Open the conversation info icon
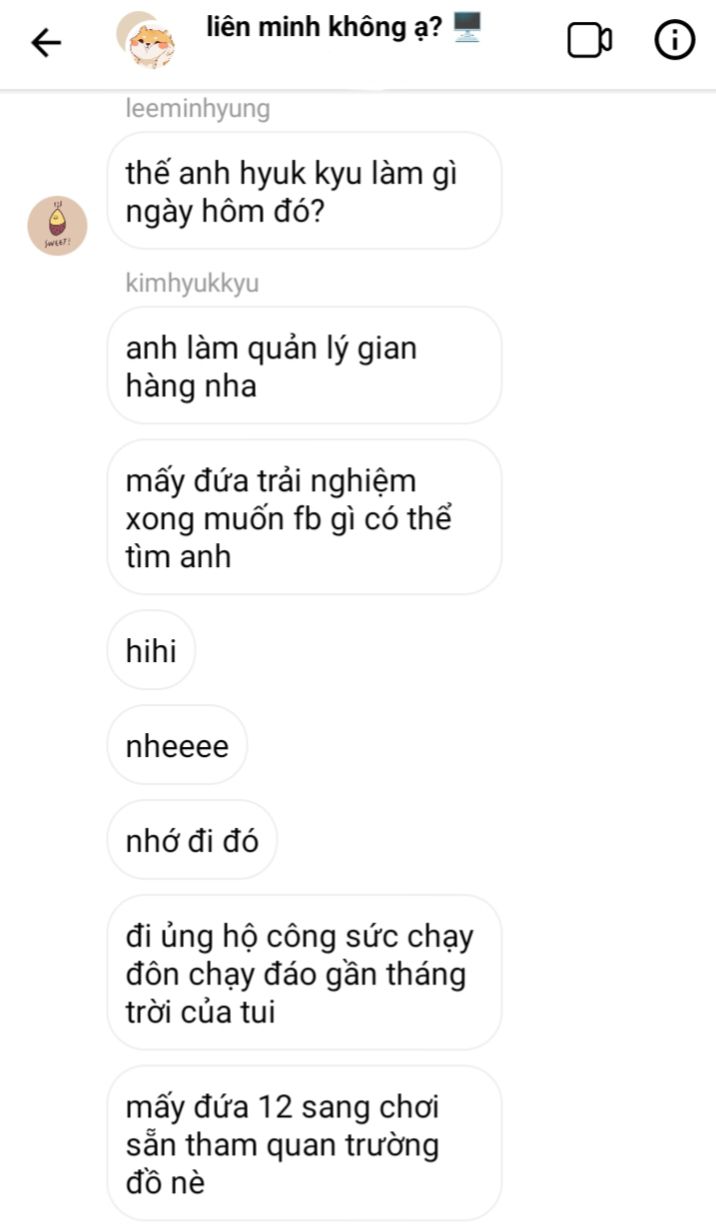 pyautogui.click(x=674, y=41)
